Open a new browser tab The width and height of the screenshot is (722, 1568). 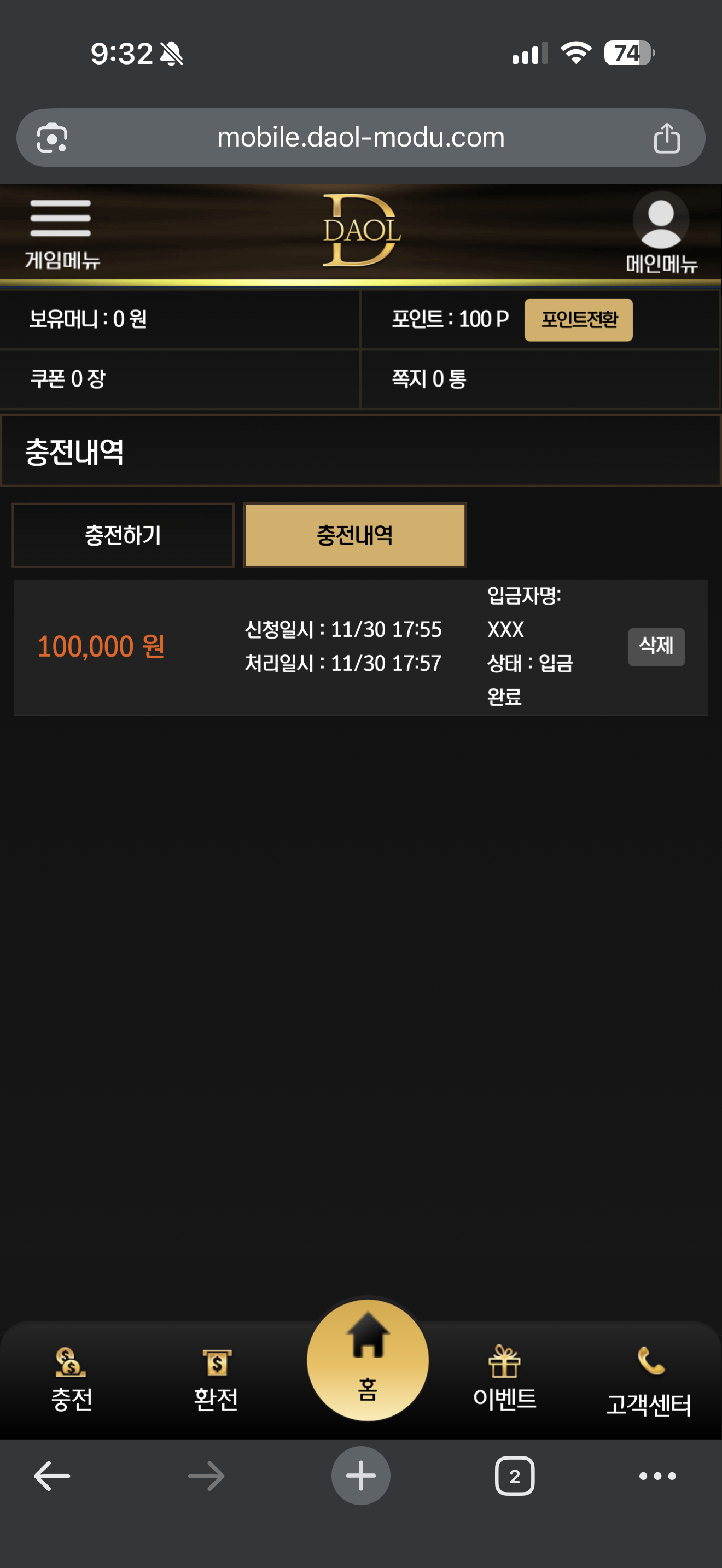coord(360,1476)
